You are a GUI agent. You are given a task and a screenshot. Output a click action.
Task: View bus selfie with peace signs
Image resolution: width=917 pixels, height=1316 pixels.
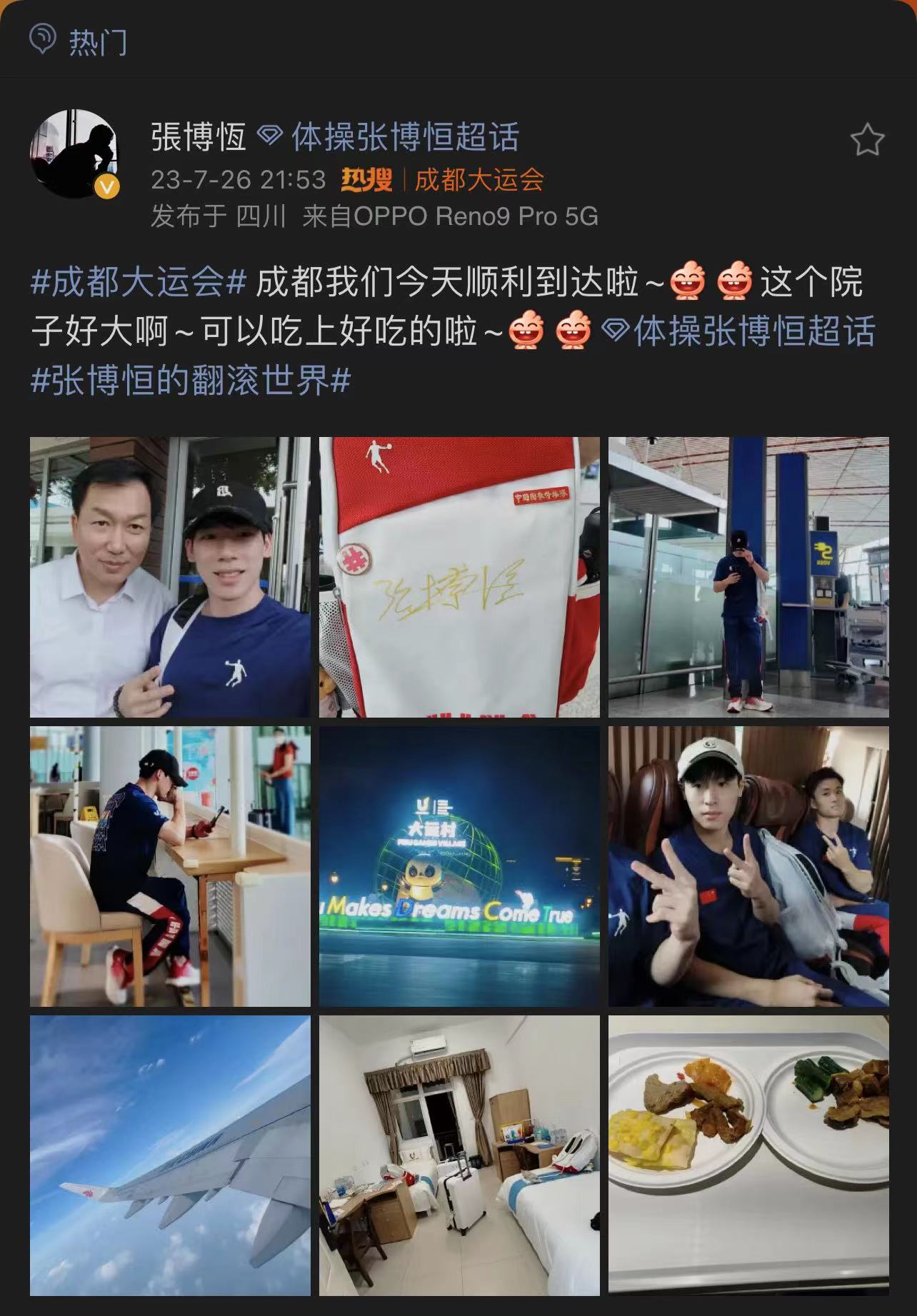coord(748,866)
